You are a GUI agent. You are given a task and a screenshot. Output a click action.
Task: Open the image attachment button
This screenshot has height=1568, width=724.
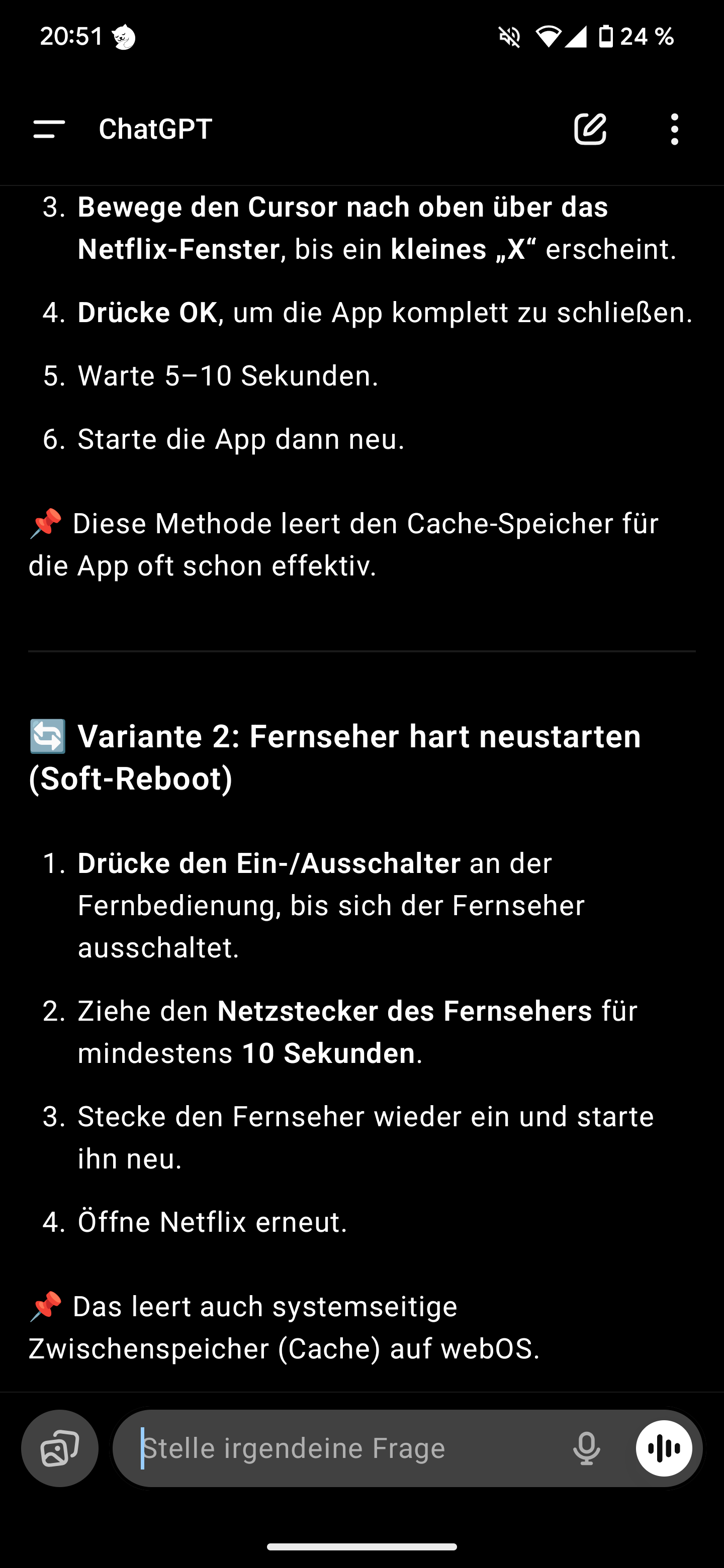point(60,1448)
